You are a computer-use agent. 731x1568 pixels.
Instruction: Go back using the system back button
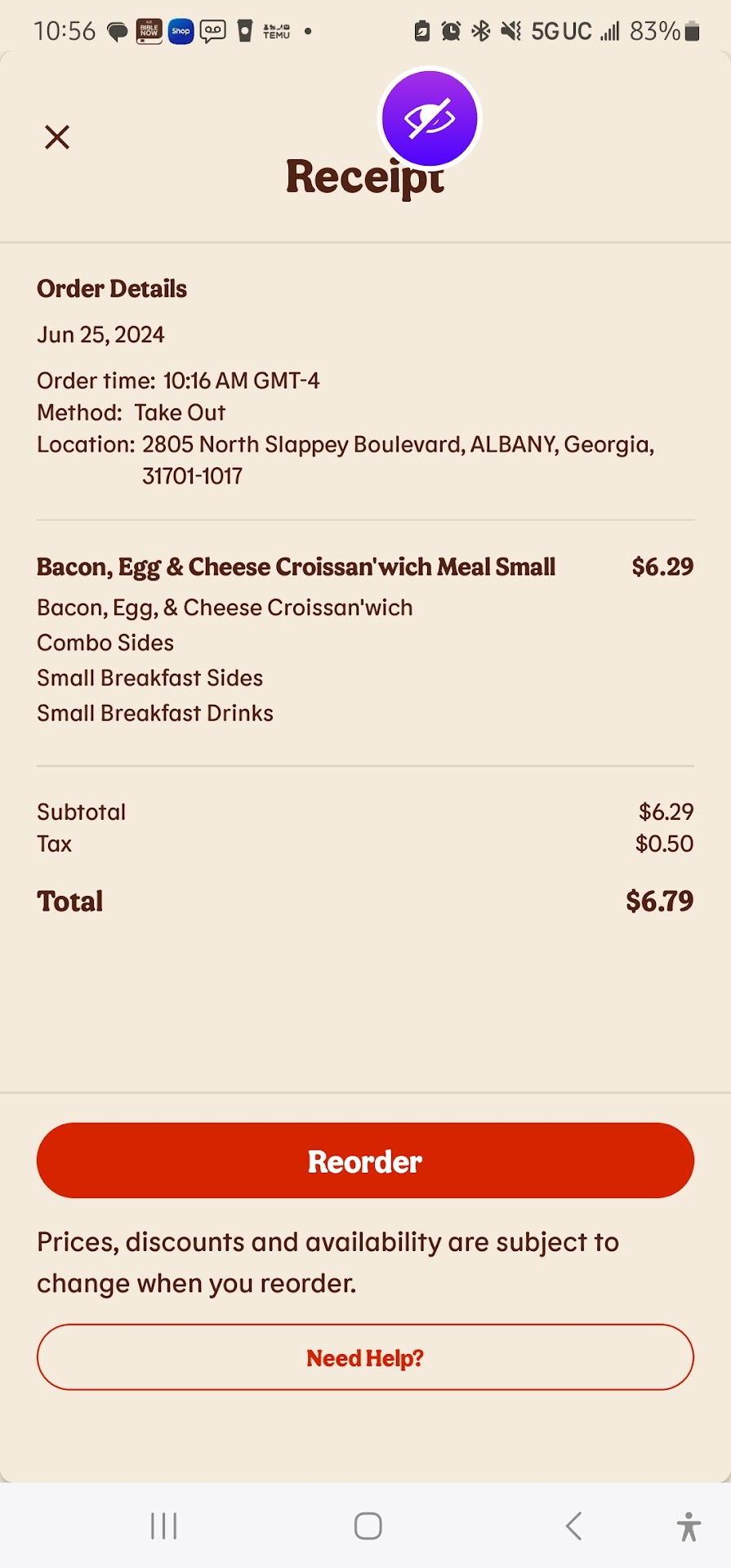(x=574, y=1526)
